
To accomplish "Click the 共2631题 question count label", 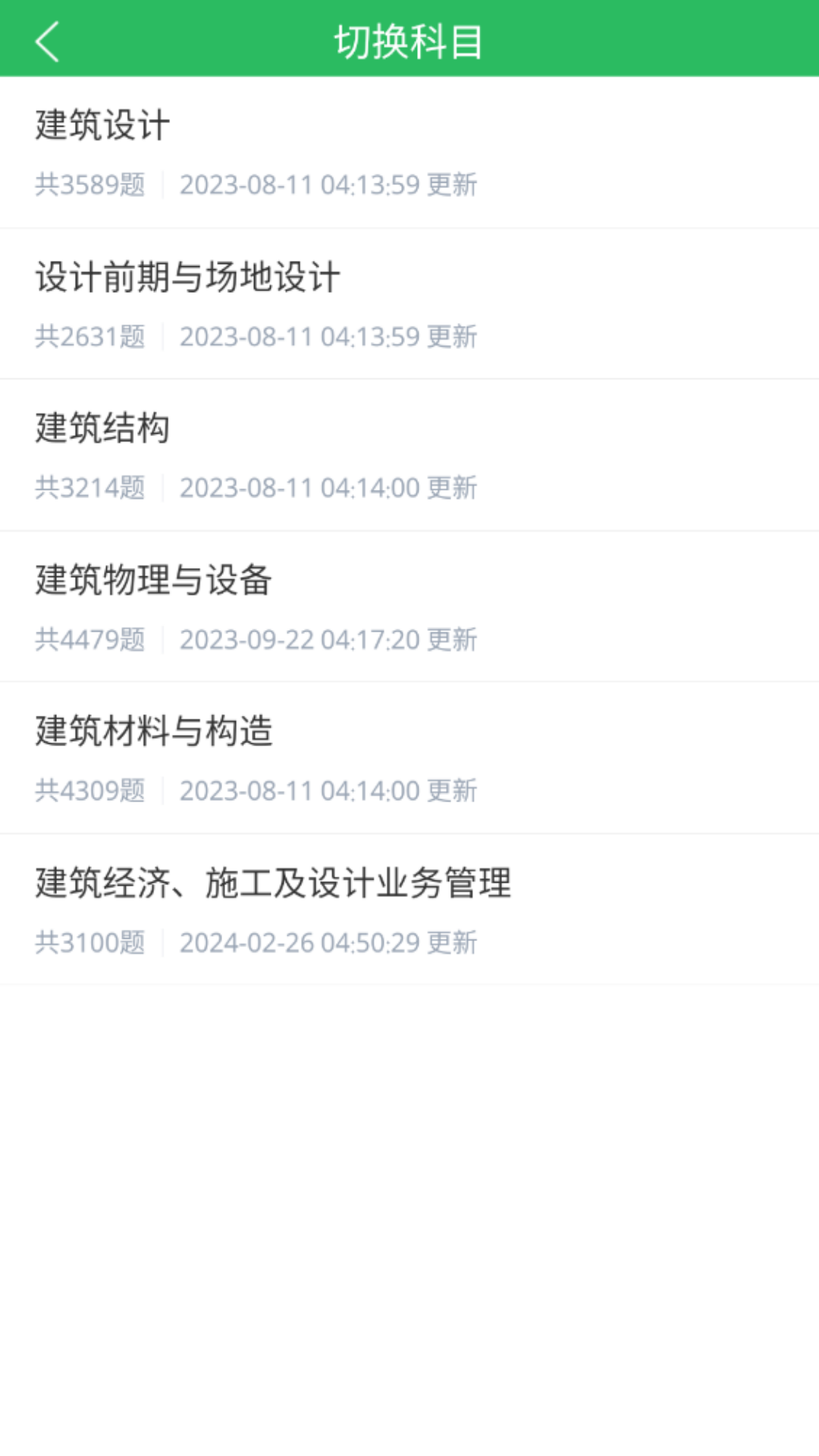I will (90, 336).
